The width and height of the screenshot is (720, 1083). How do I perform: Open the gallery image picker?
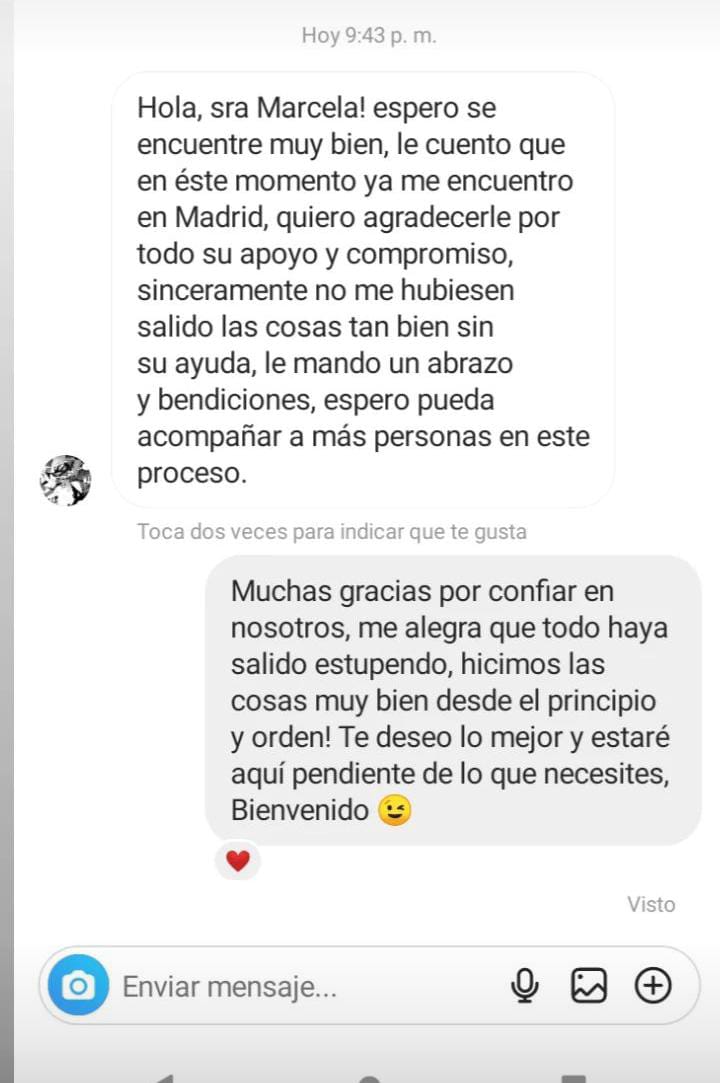point(589,986)
